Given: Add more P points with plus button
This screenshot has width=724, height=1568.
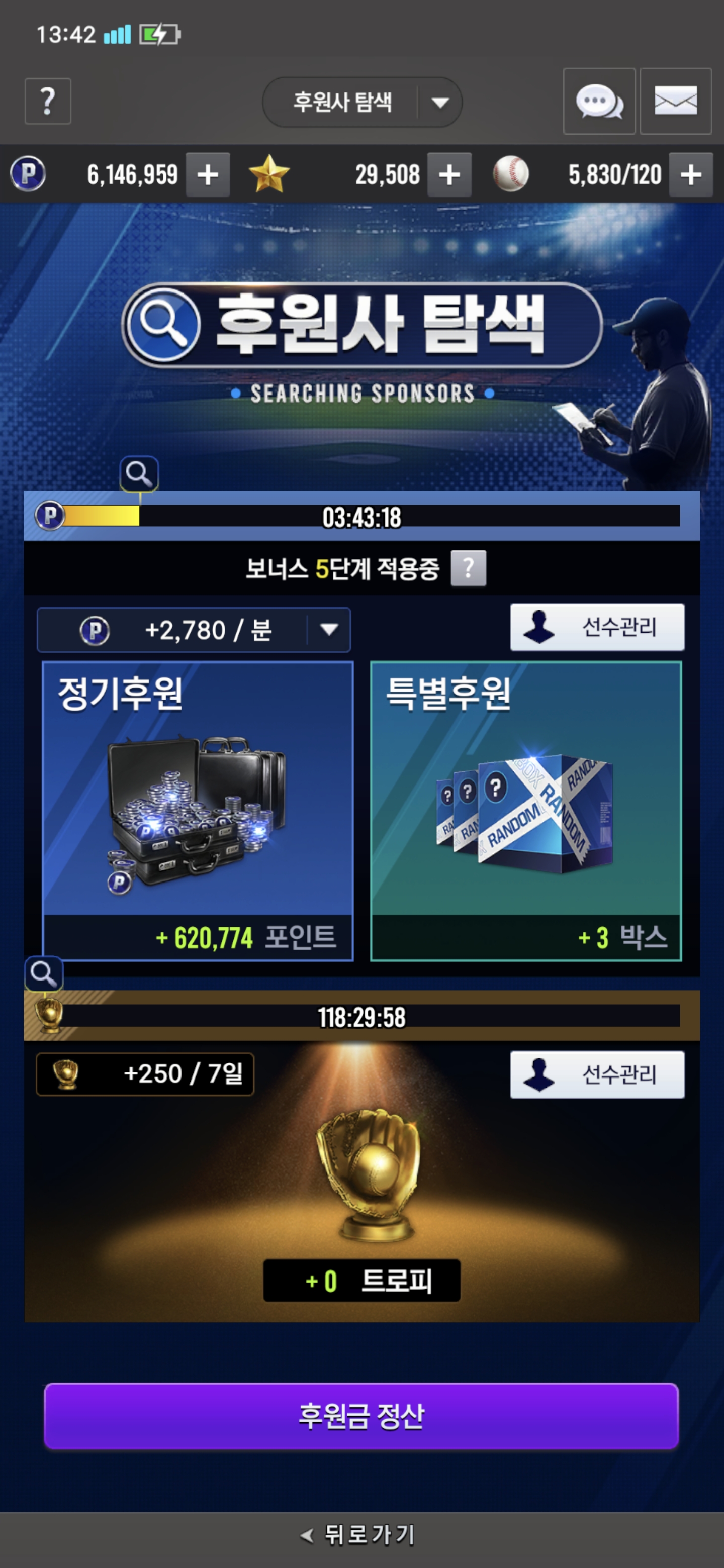Looking at the screenshot, I should pyautogui.click(x=208, y=175).
